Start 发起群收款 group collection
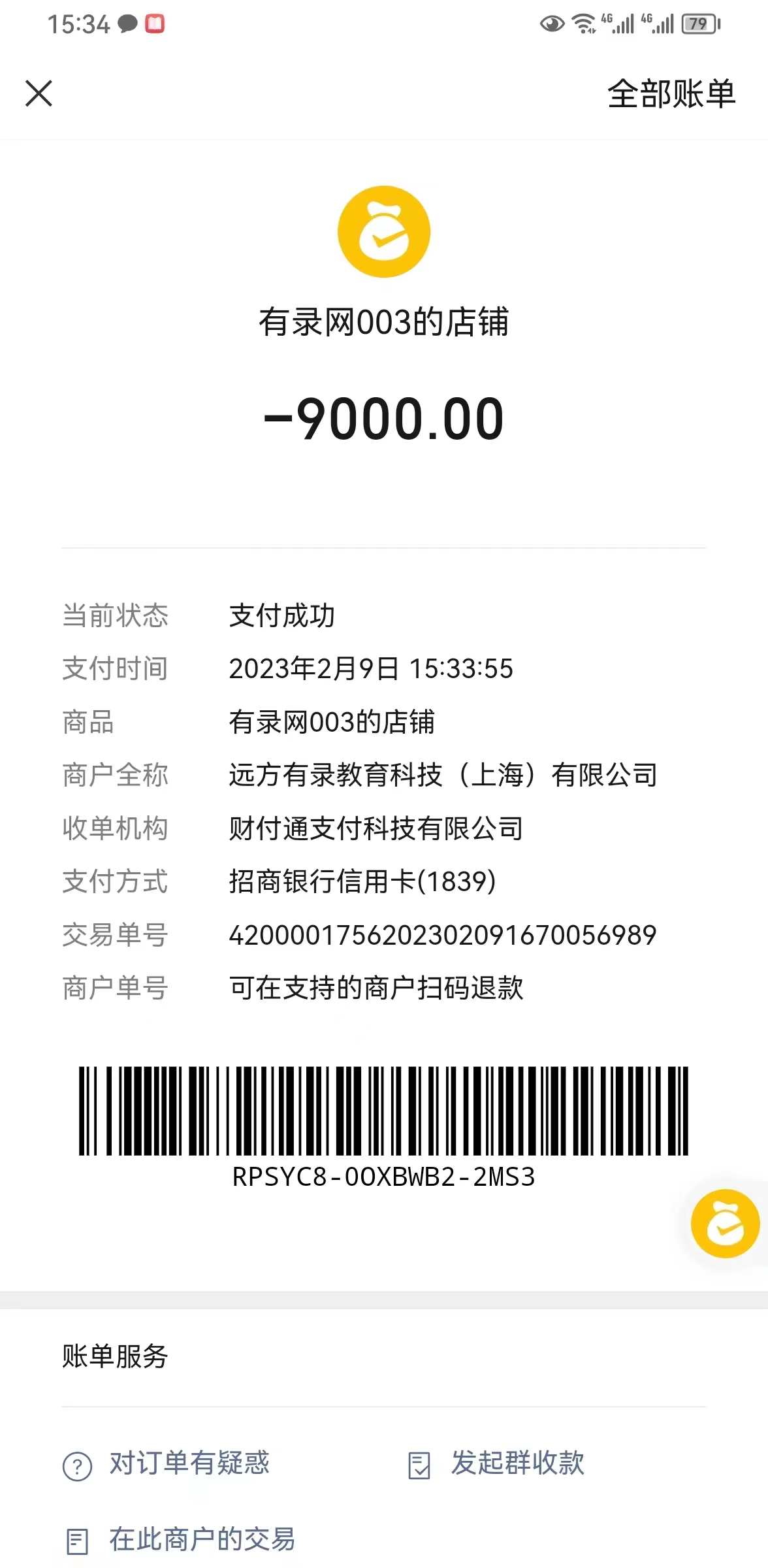This screenshot has height=1568, width=768. [517, 1463]
